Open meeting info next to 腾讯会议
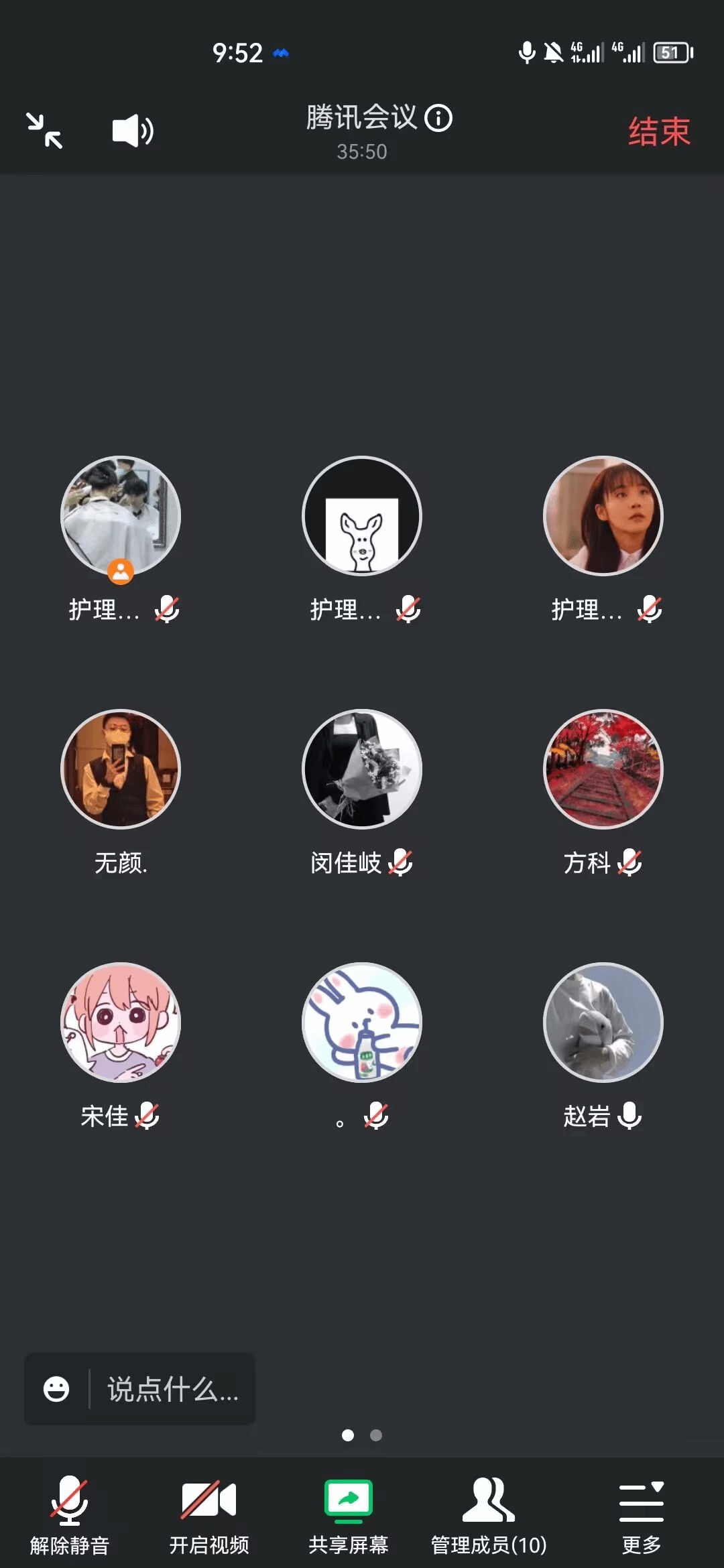This screenshot has width=724, height=1568. click(439, 119)
